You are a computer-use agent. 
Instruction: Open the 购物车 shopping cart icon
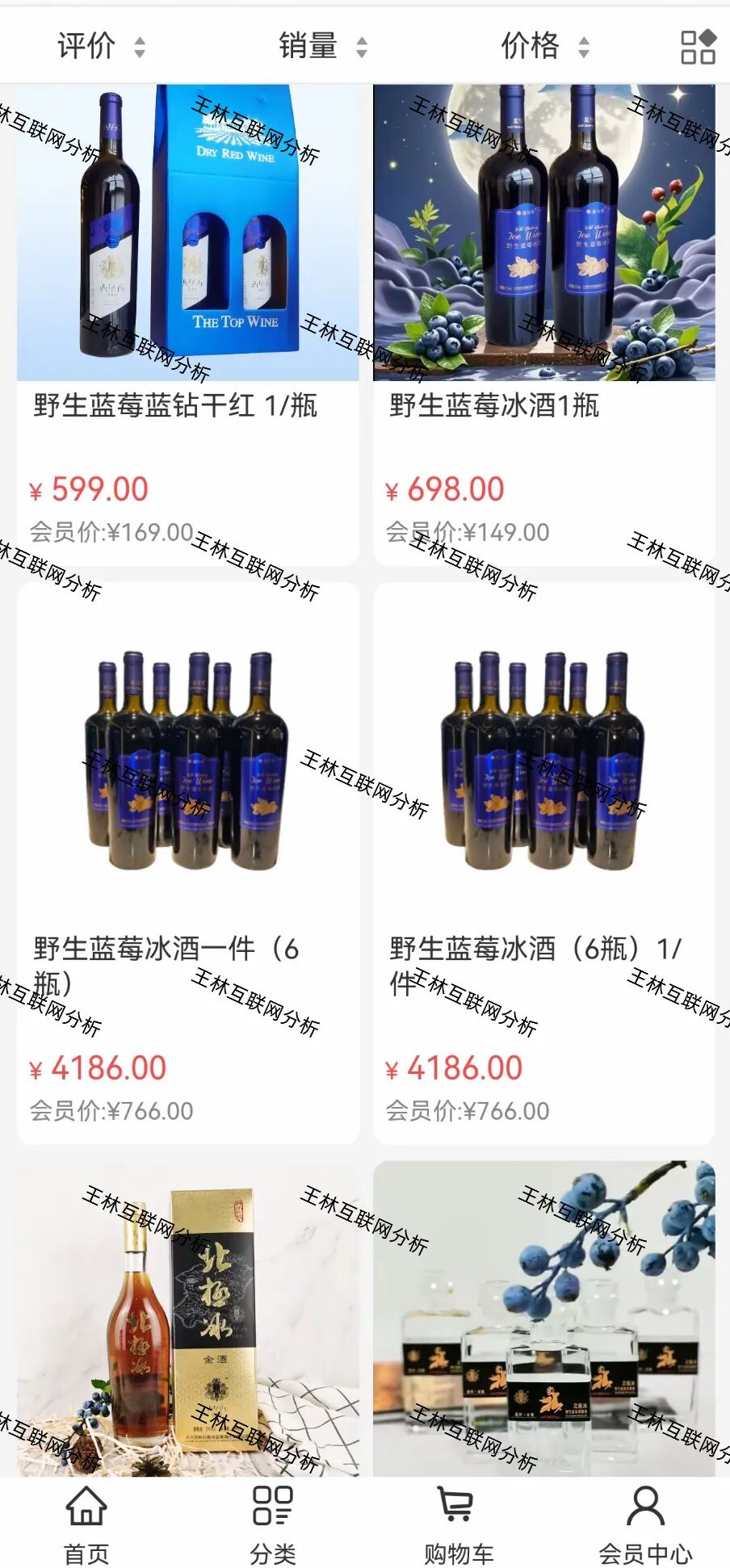(455, 1509)
